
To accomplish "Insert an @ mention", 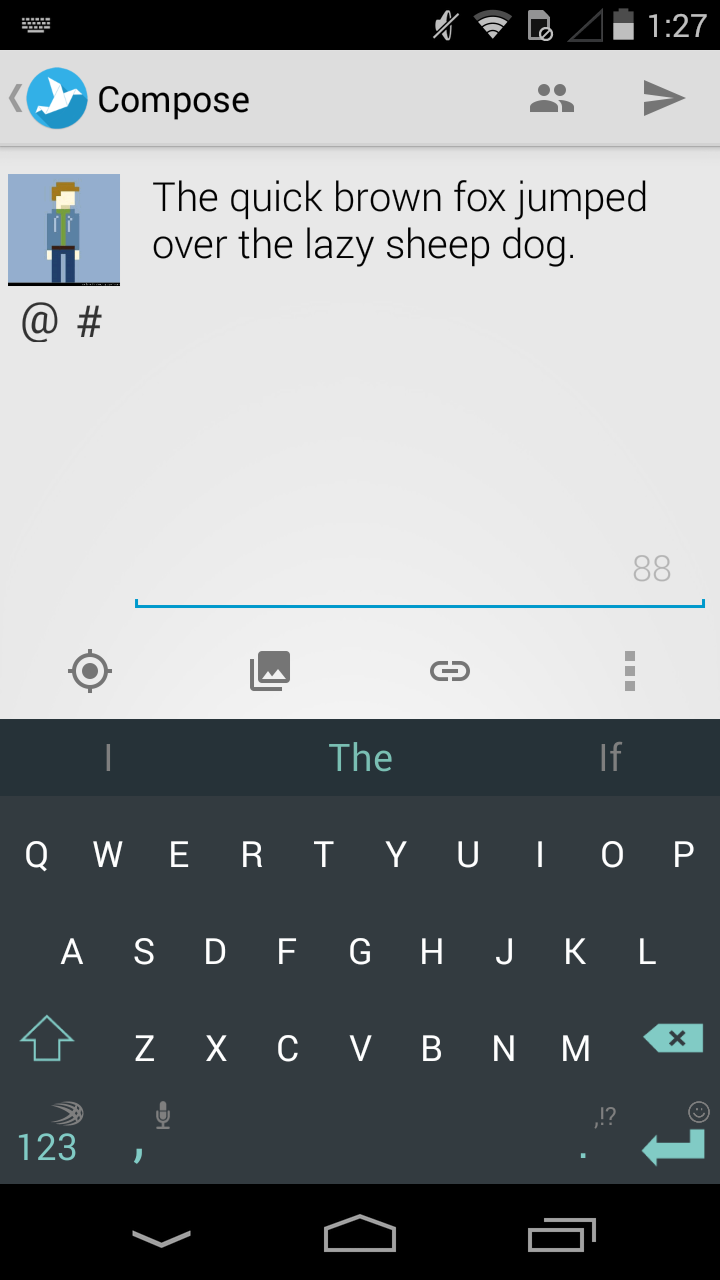I will [39, 323].
